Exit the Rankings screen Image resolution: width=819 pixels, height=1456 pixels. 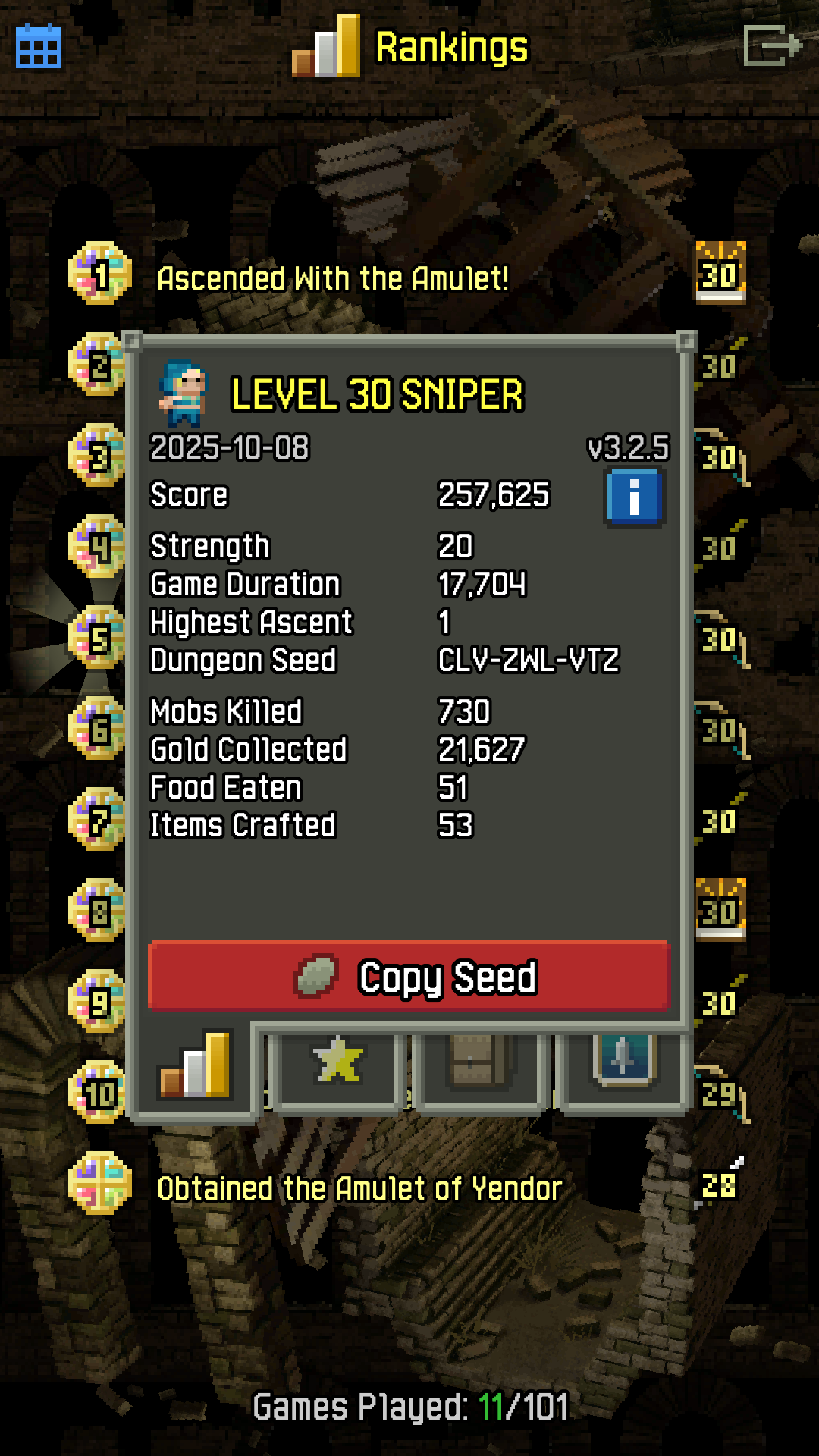pyautogui.click(x=772, y=45)
